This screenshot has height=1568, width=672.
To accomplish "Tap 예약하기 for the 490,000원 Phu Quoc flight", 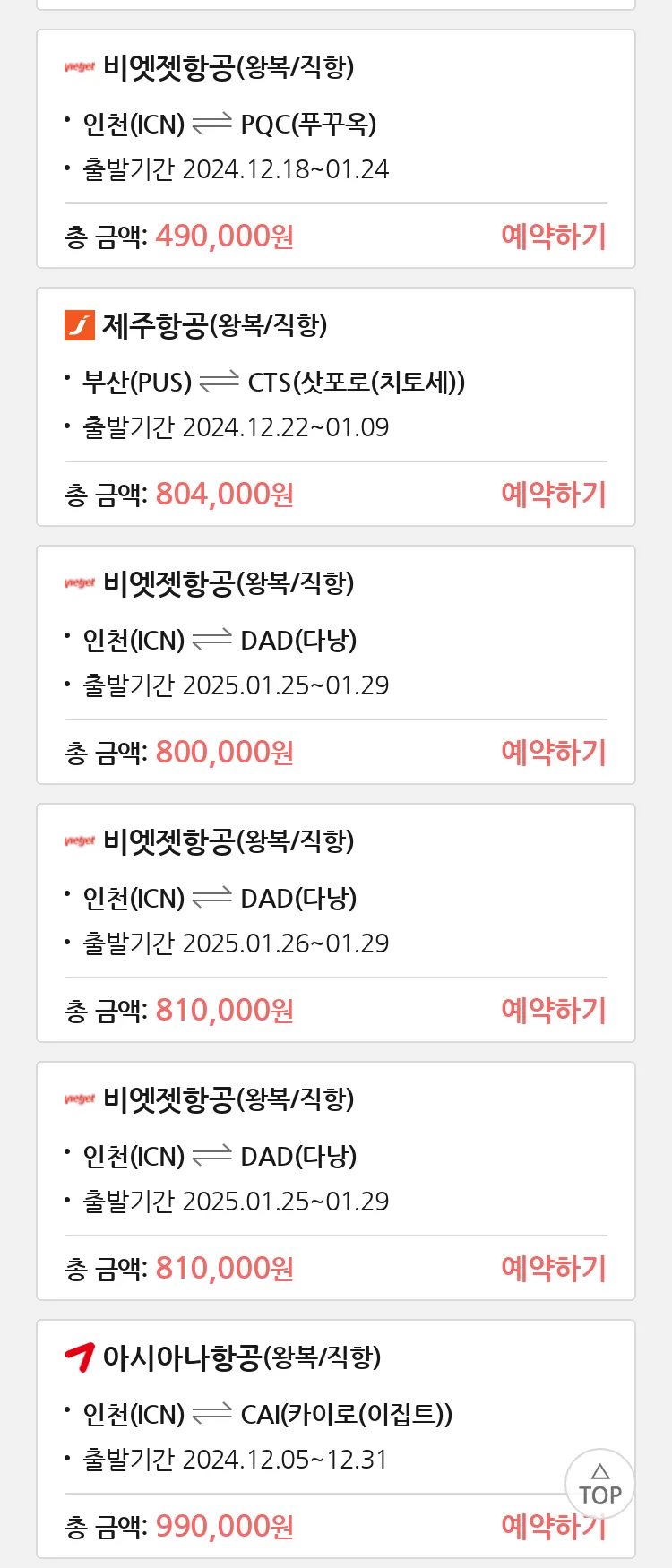I will pyautogui.click(x=553, y=237).
